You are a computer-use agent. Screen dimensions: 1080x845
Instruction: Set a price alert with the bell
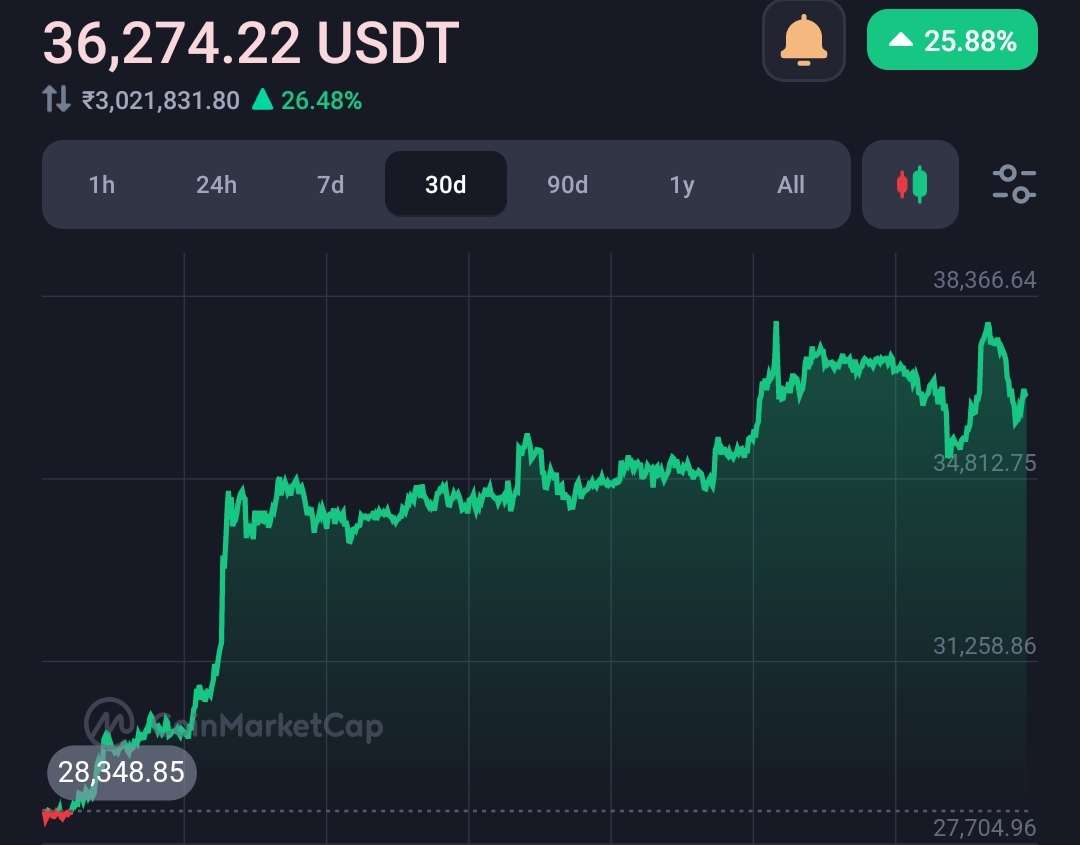(x=803, y=41)
